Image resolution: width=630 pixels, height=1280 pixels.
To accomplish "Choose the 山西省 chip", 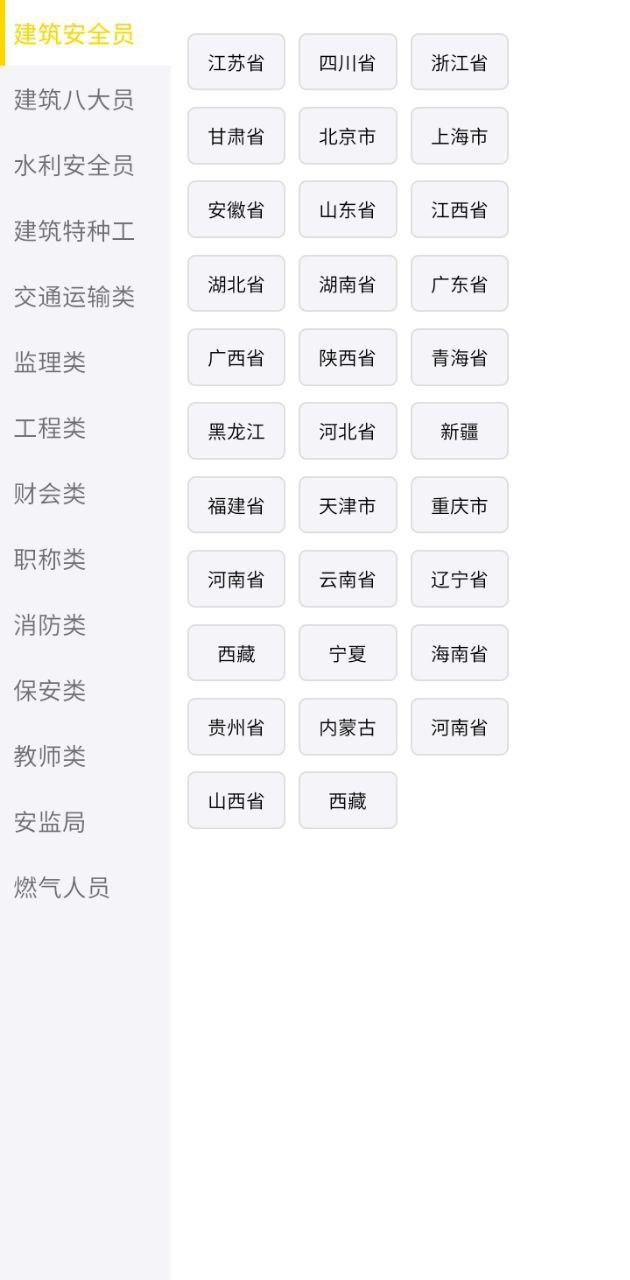I will pos(236,800).
